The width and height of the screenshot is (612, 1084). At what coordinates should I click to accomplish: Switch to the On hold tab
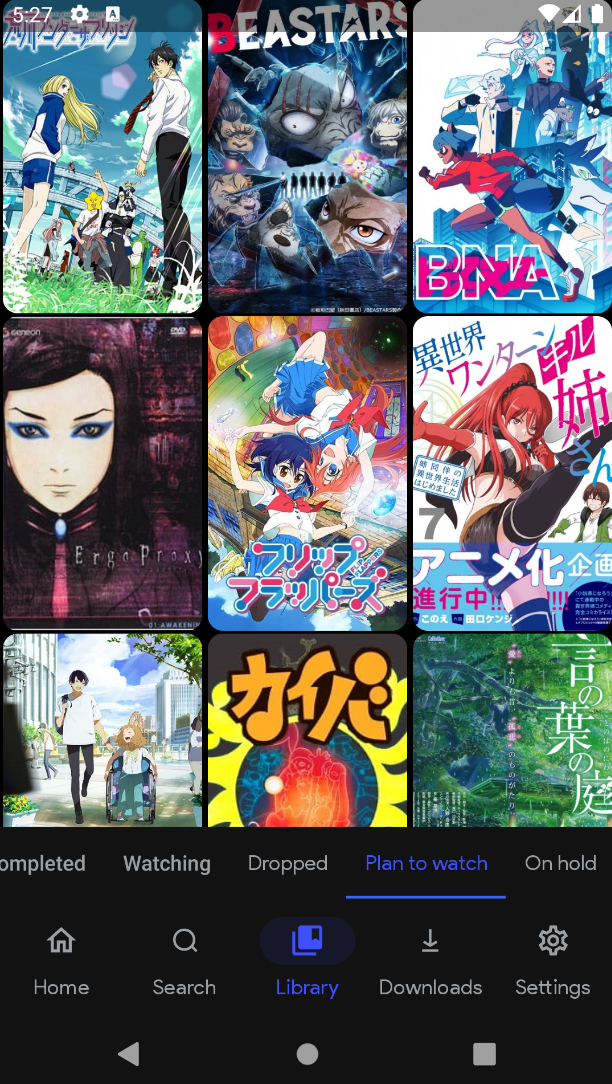click(560, 863)
